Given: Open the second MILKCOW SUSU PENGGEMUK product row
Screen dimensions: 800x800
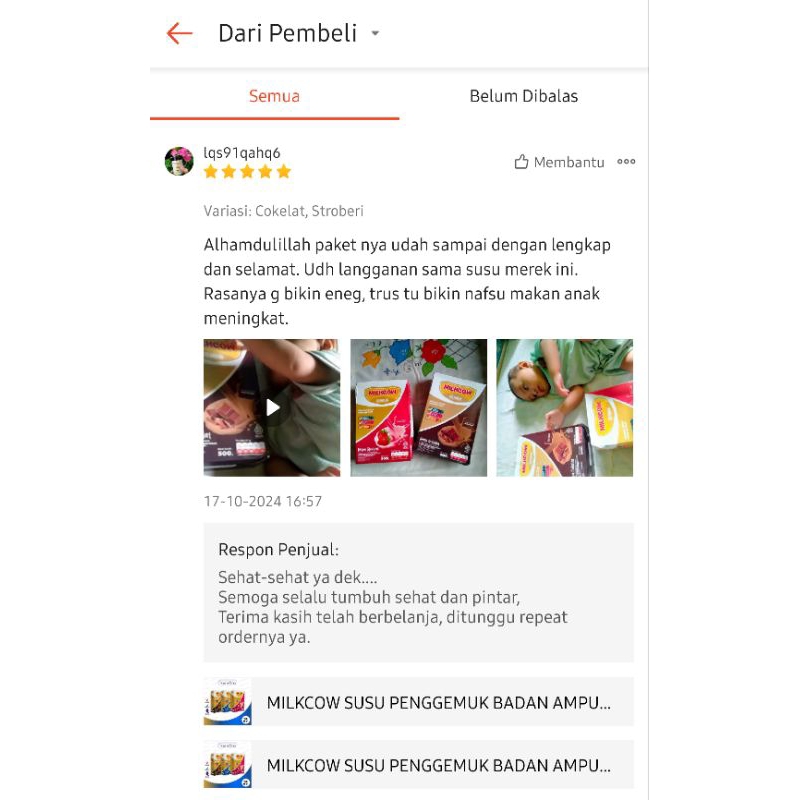Looking at the screenshot, I should click(418, 765).
